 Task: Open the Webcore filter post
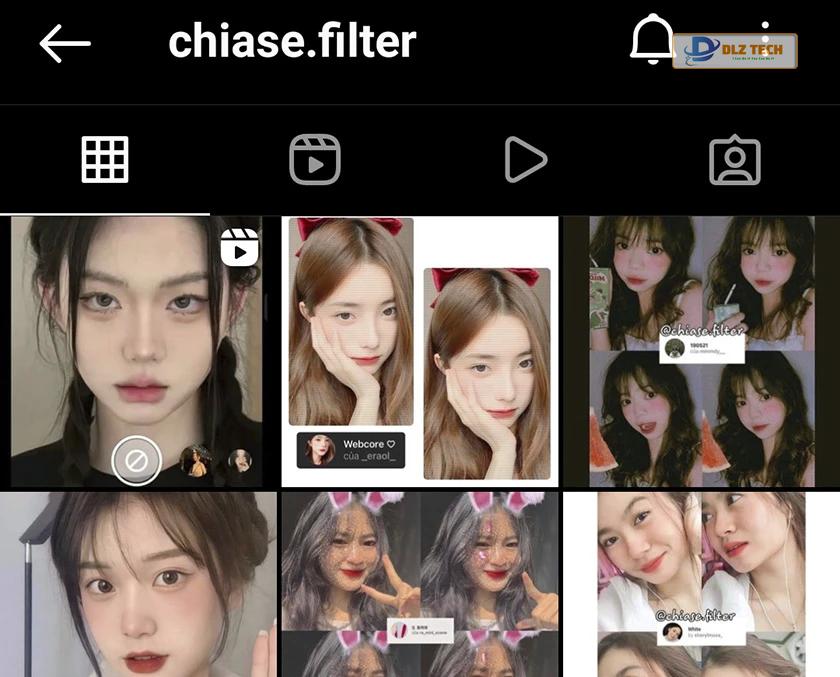(420, 350)
